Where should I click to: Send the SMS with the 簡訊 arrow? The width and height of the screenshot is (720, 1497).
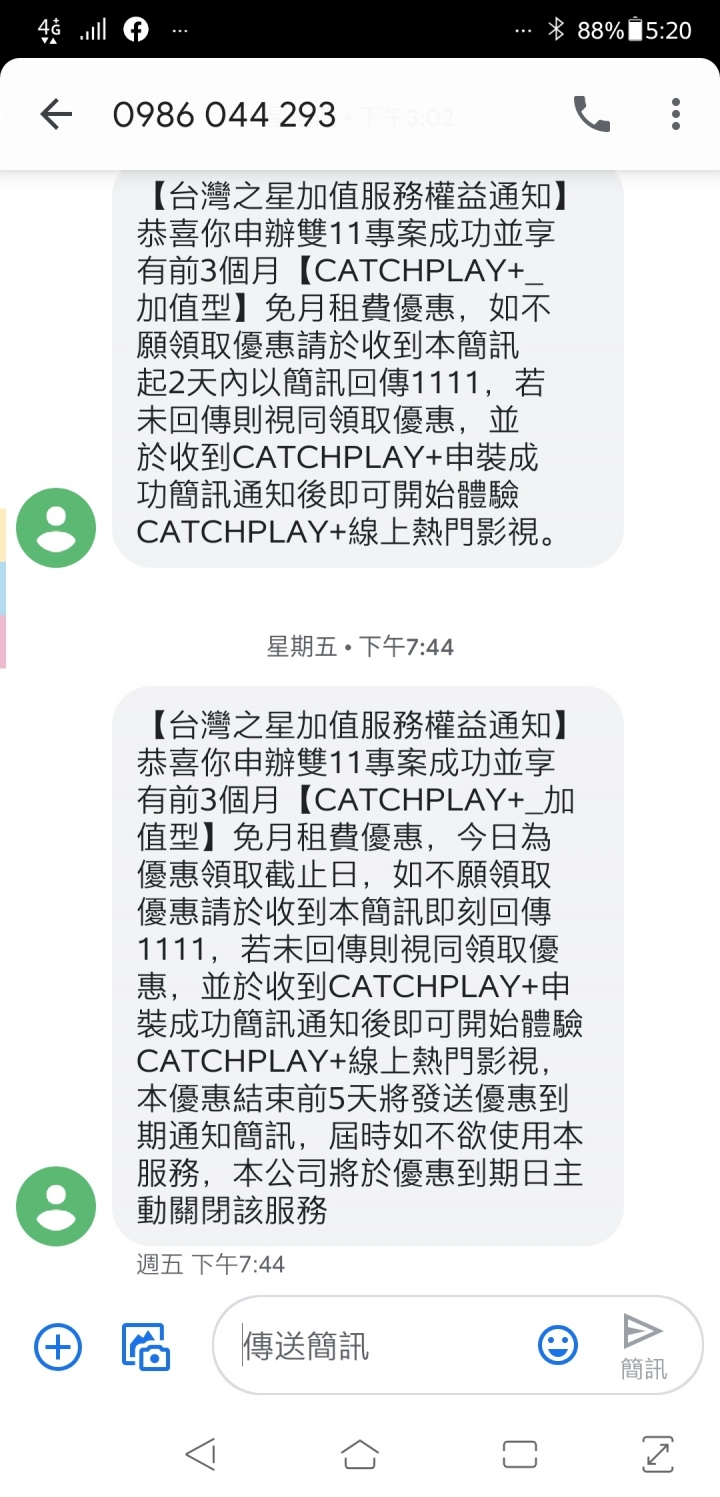pyautogui.click(x=642, y=1342)
